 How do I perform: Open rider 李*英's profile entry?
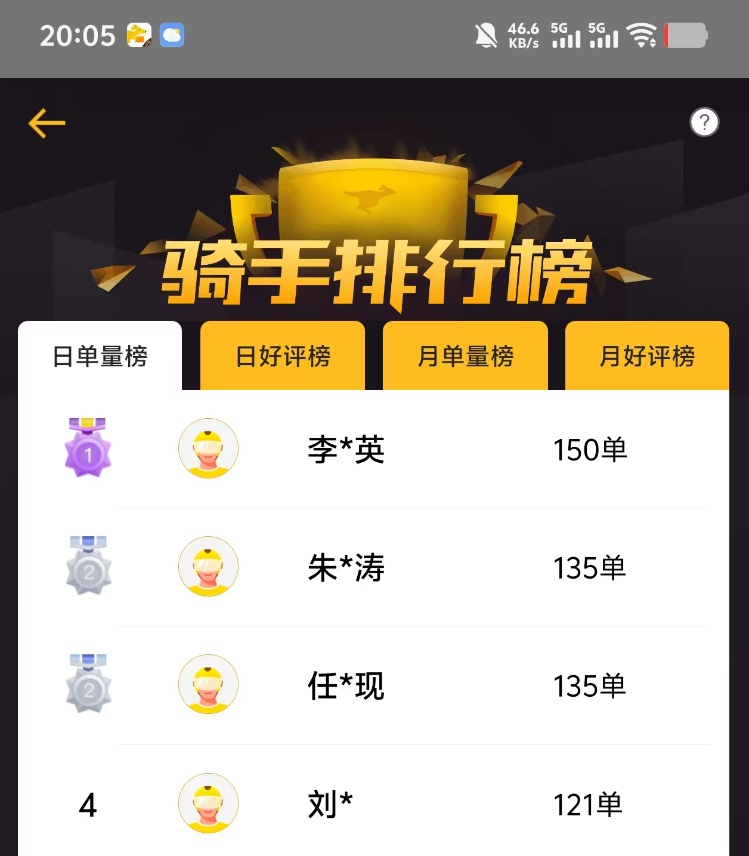[346, 449]
